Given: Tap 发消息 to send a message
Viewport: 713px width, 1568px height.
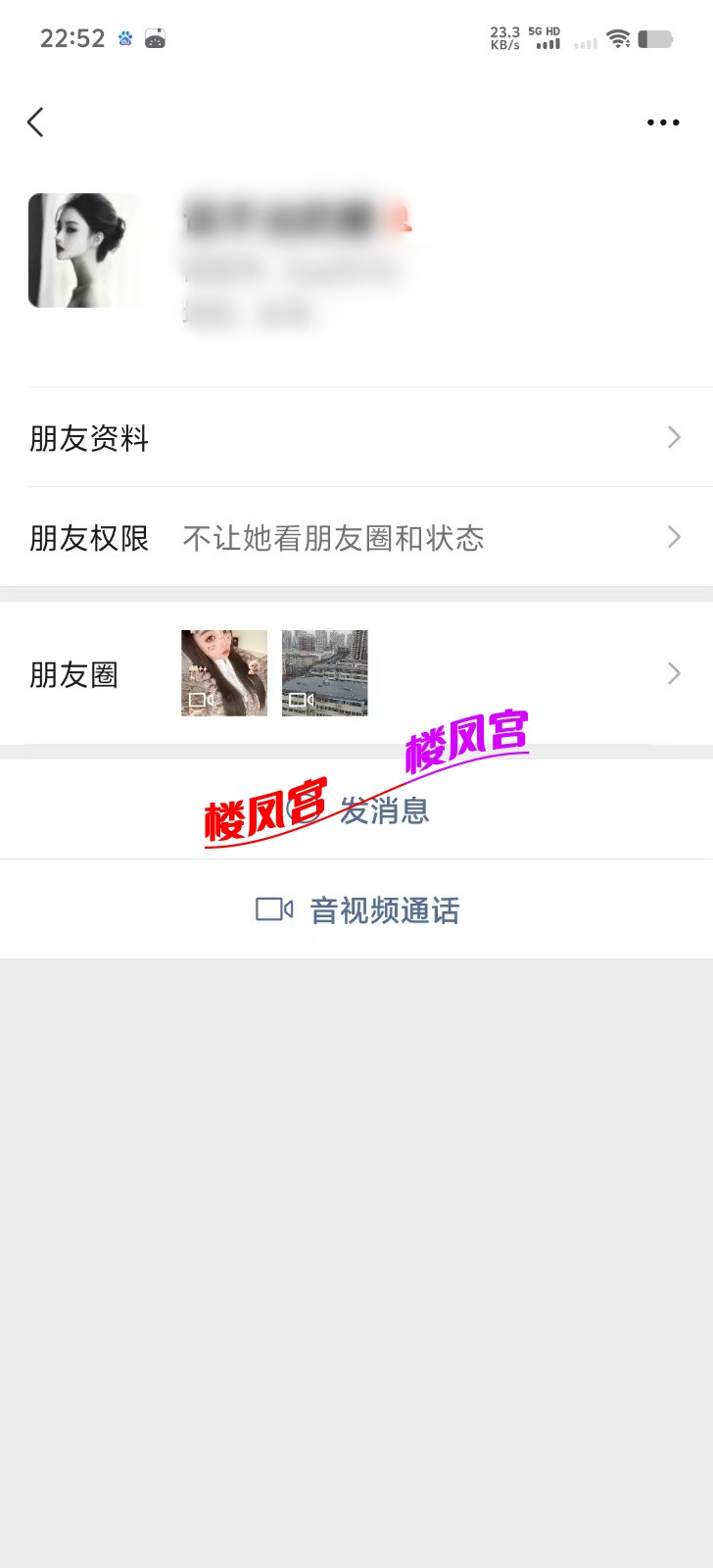Looking at the screenshot, I should pos(382,811).
